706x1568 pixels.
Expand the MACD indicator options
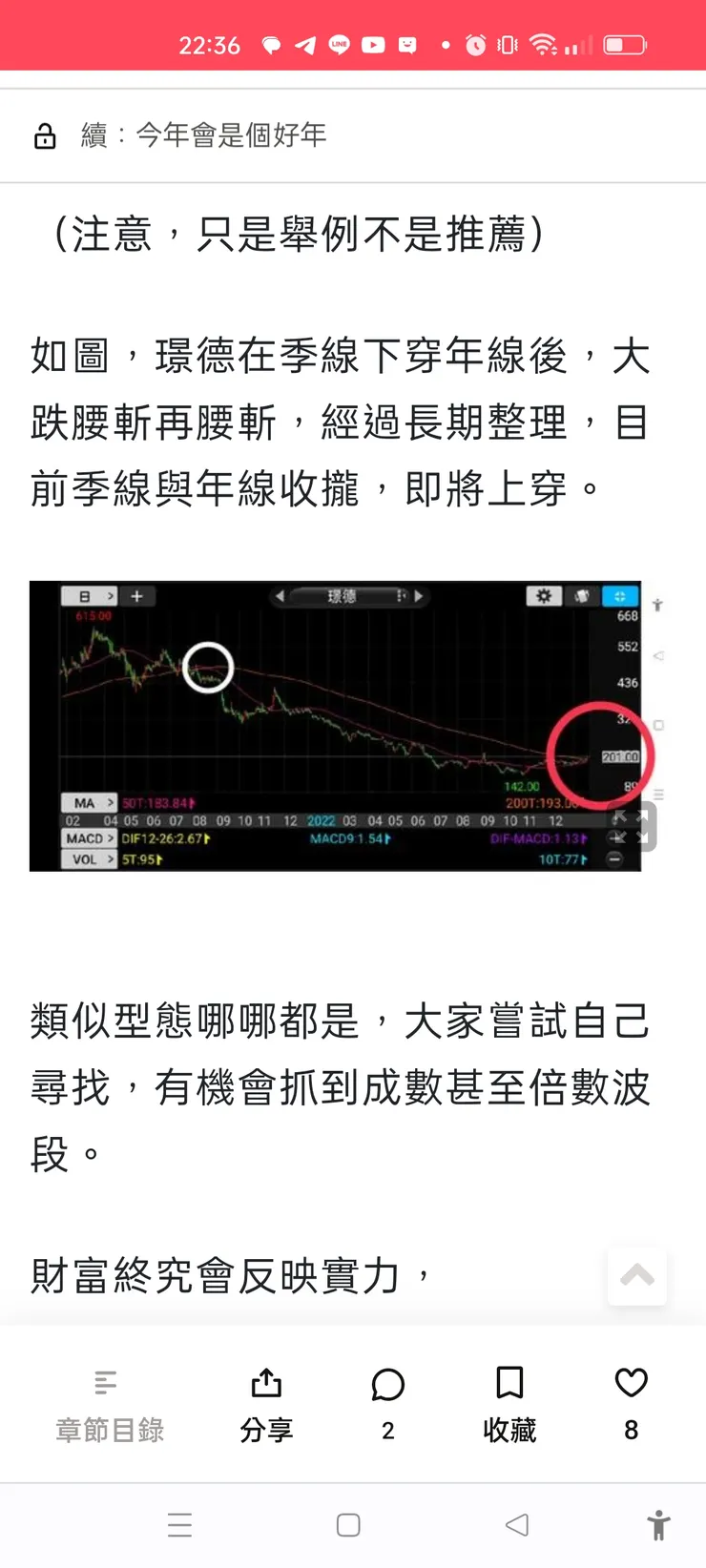(x=88, y=836)
